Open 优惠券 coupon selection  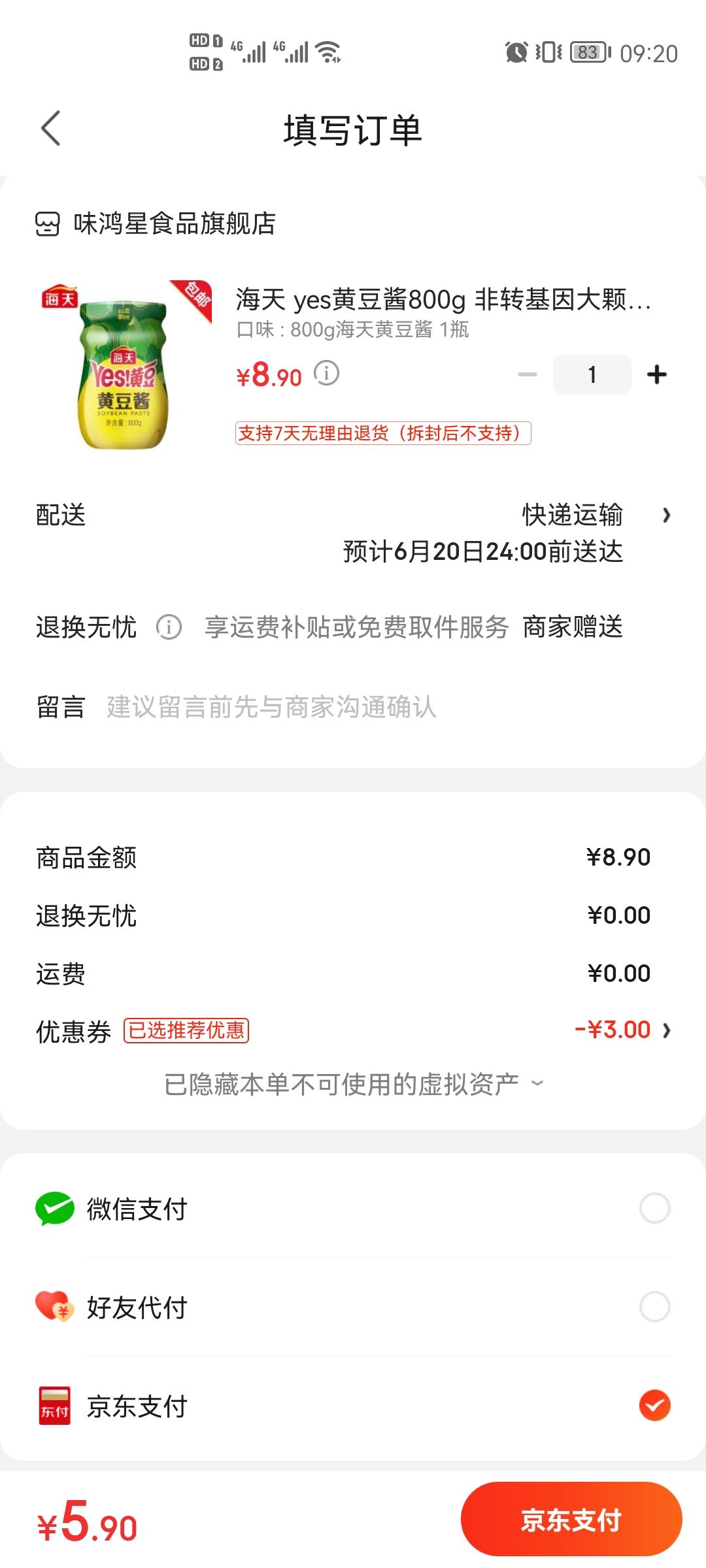[x=353, y=1031]
